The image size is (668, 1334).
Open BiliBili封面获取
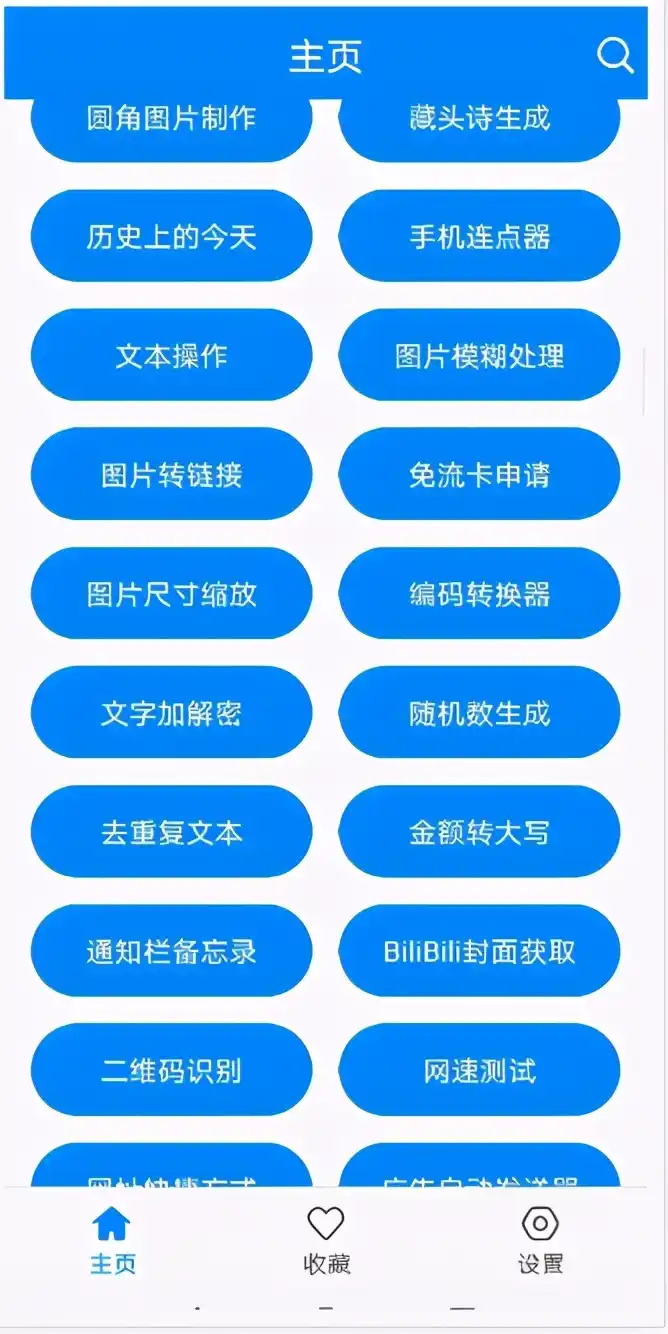click(479, 951)
